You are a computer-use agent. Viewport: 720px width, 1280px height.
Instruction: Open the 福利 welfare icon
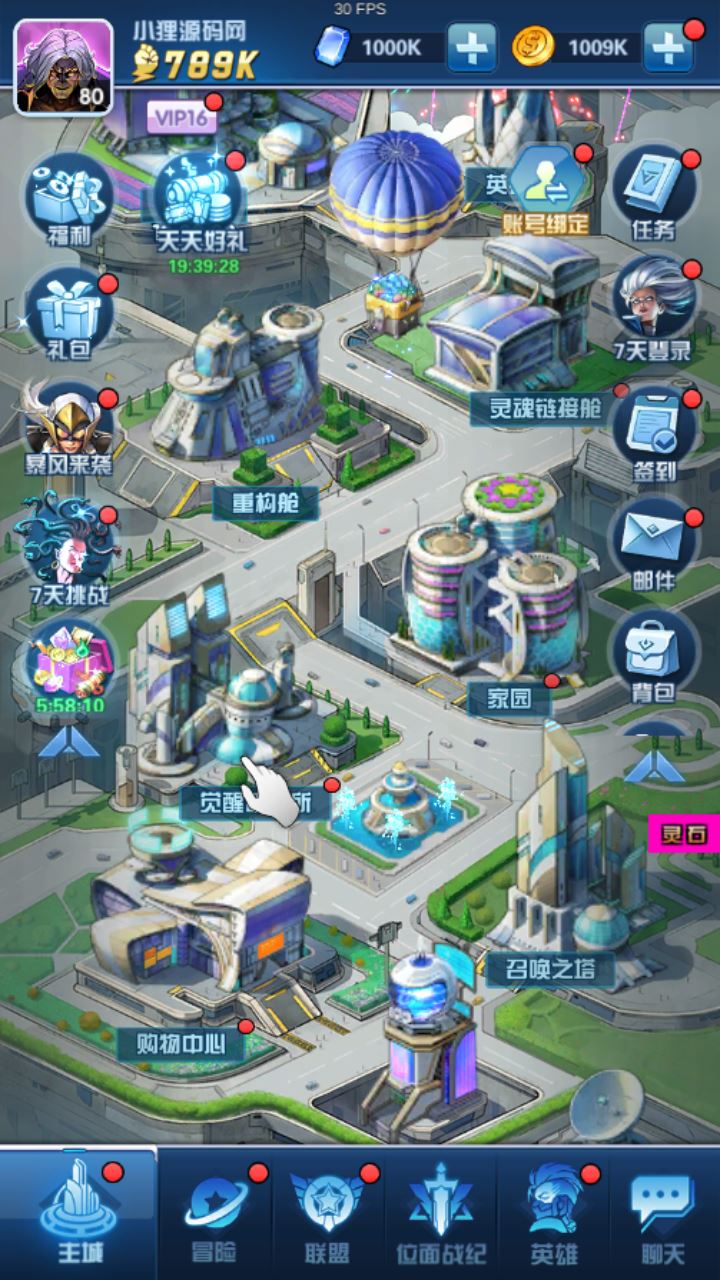point(67,202)
